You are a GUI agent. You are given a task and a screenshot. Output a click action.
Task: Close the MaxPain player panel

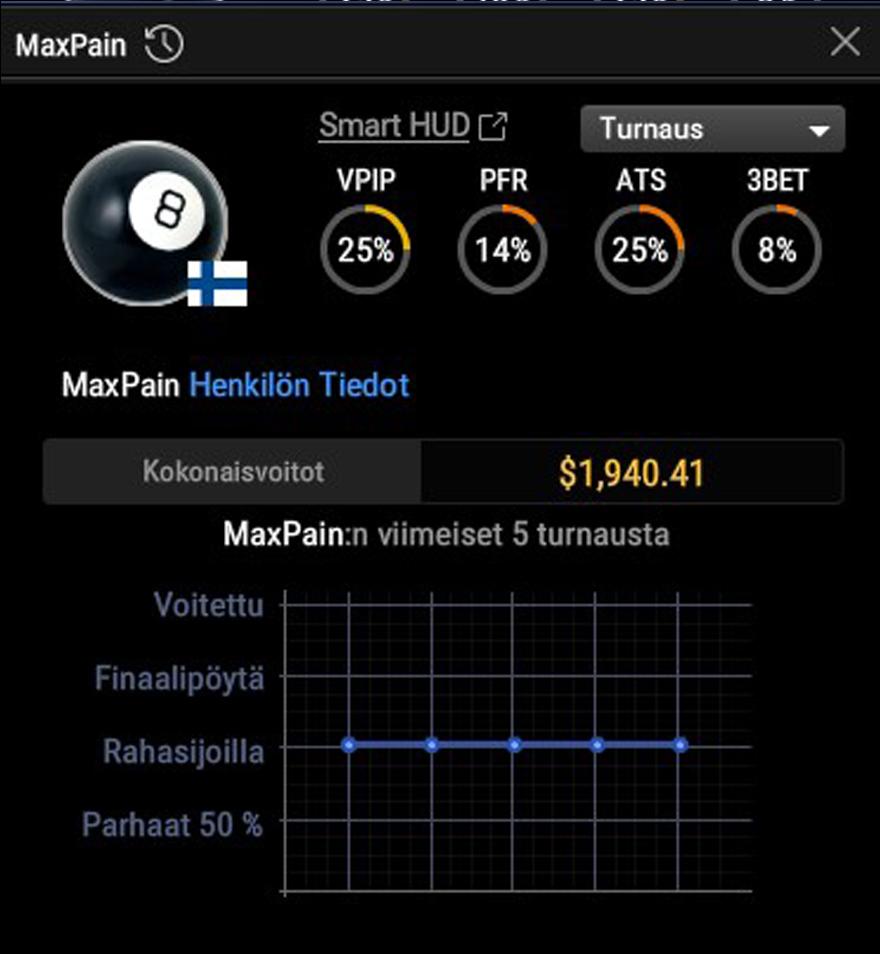(845, 42)
